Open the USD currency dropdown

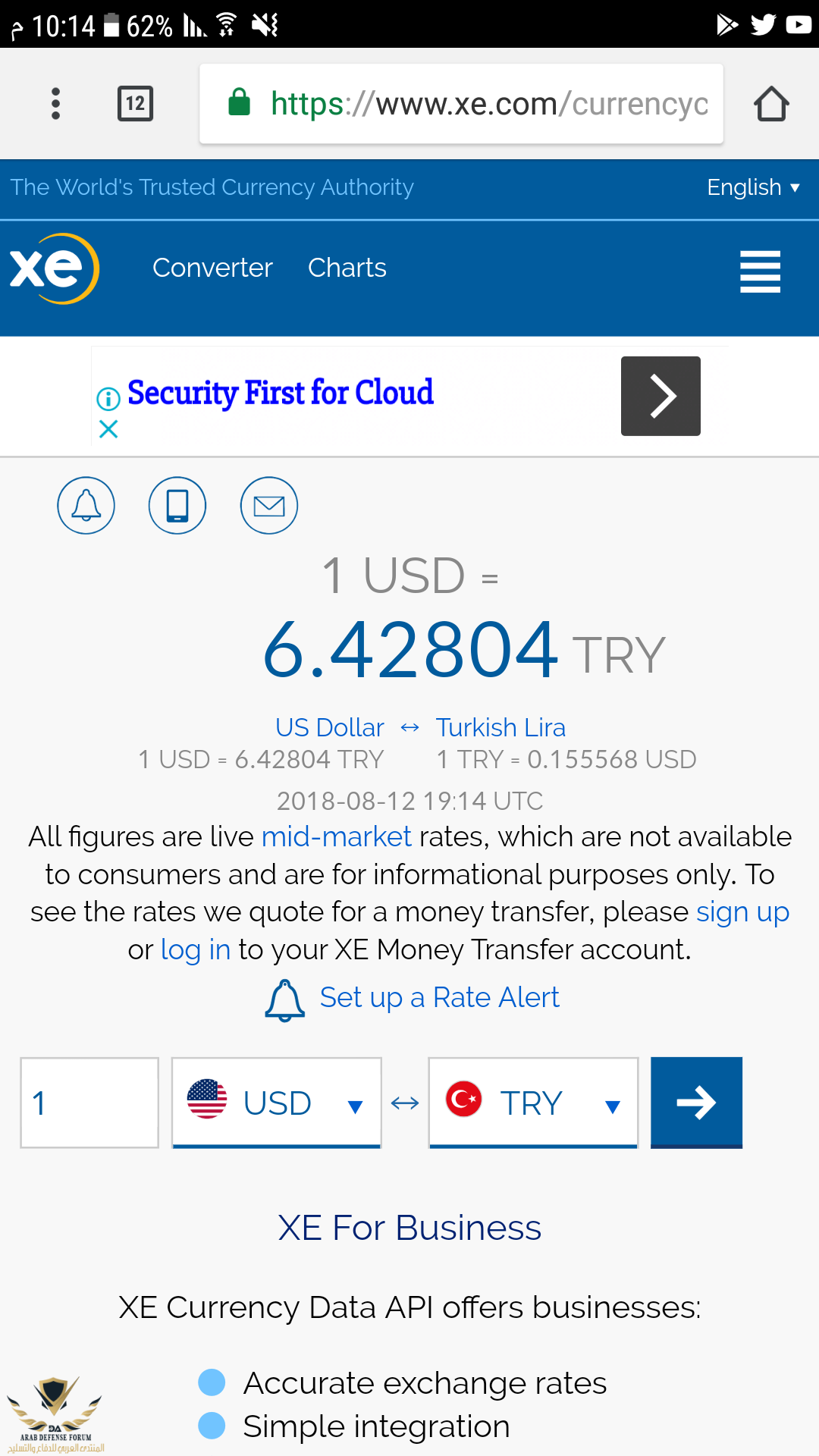(277, 1103)
